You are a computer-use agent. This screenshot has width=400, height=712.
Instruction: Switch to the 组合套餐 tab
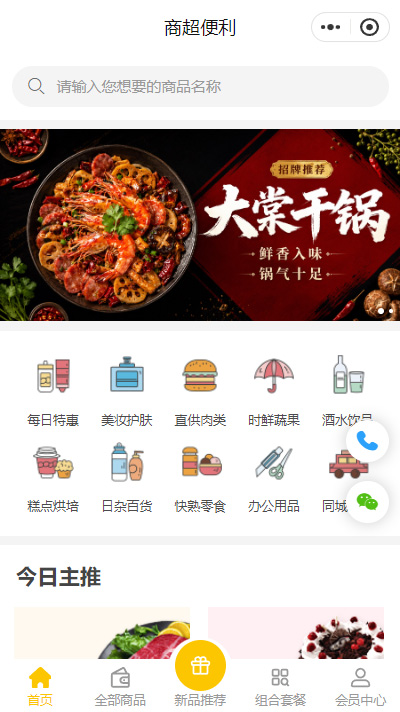tap(280, 687)
